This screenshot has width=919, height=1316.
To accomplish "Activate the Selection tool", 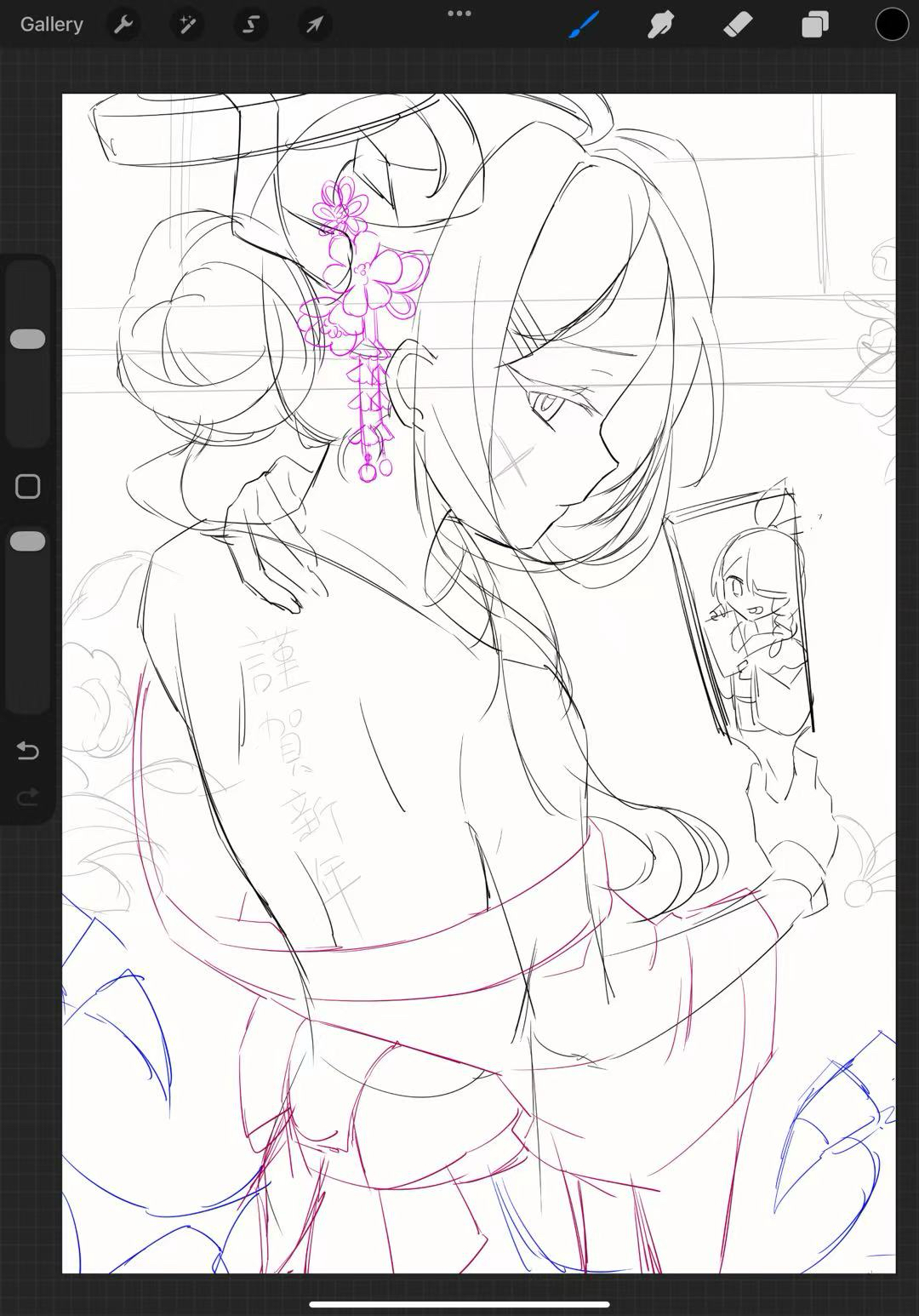I will click(251, 24).
